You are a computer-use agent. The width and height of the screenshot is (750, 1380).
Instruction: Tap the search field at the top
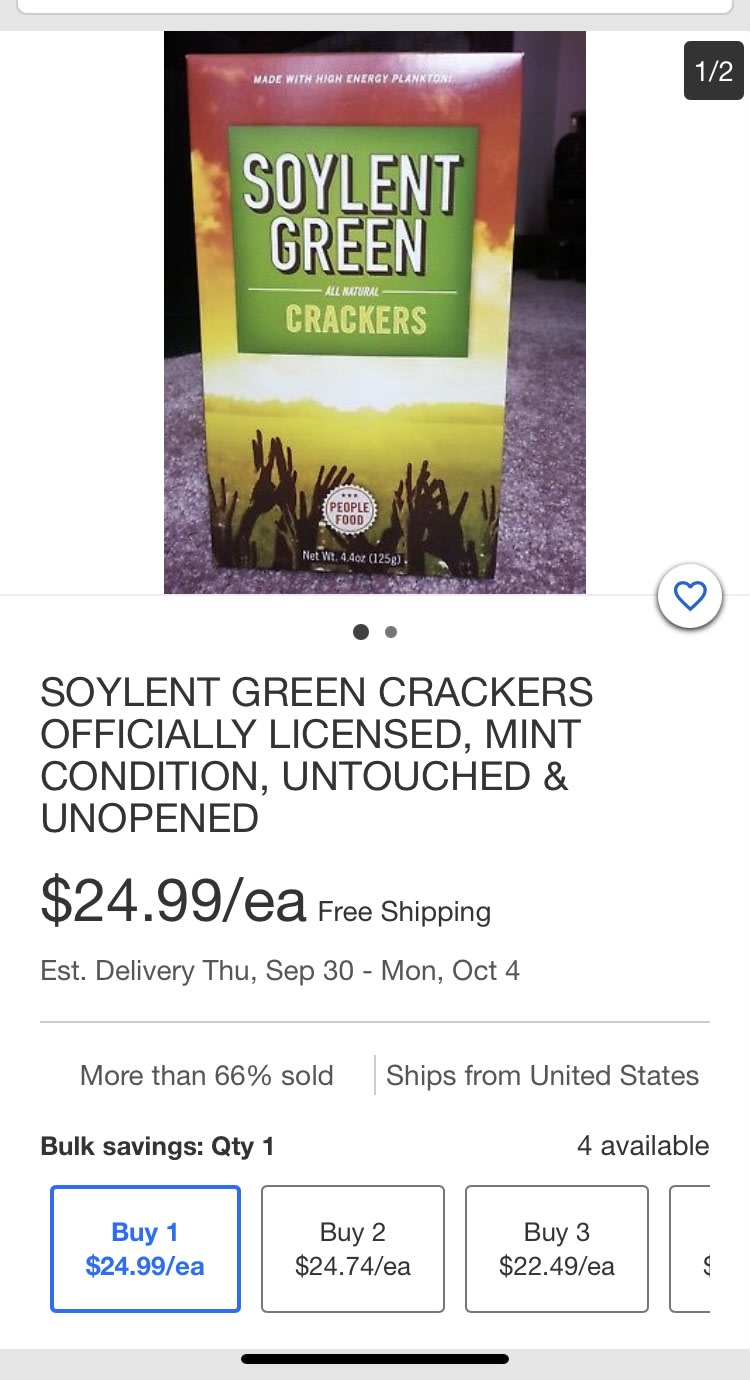point(375,5)
